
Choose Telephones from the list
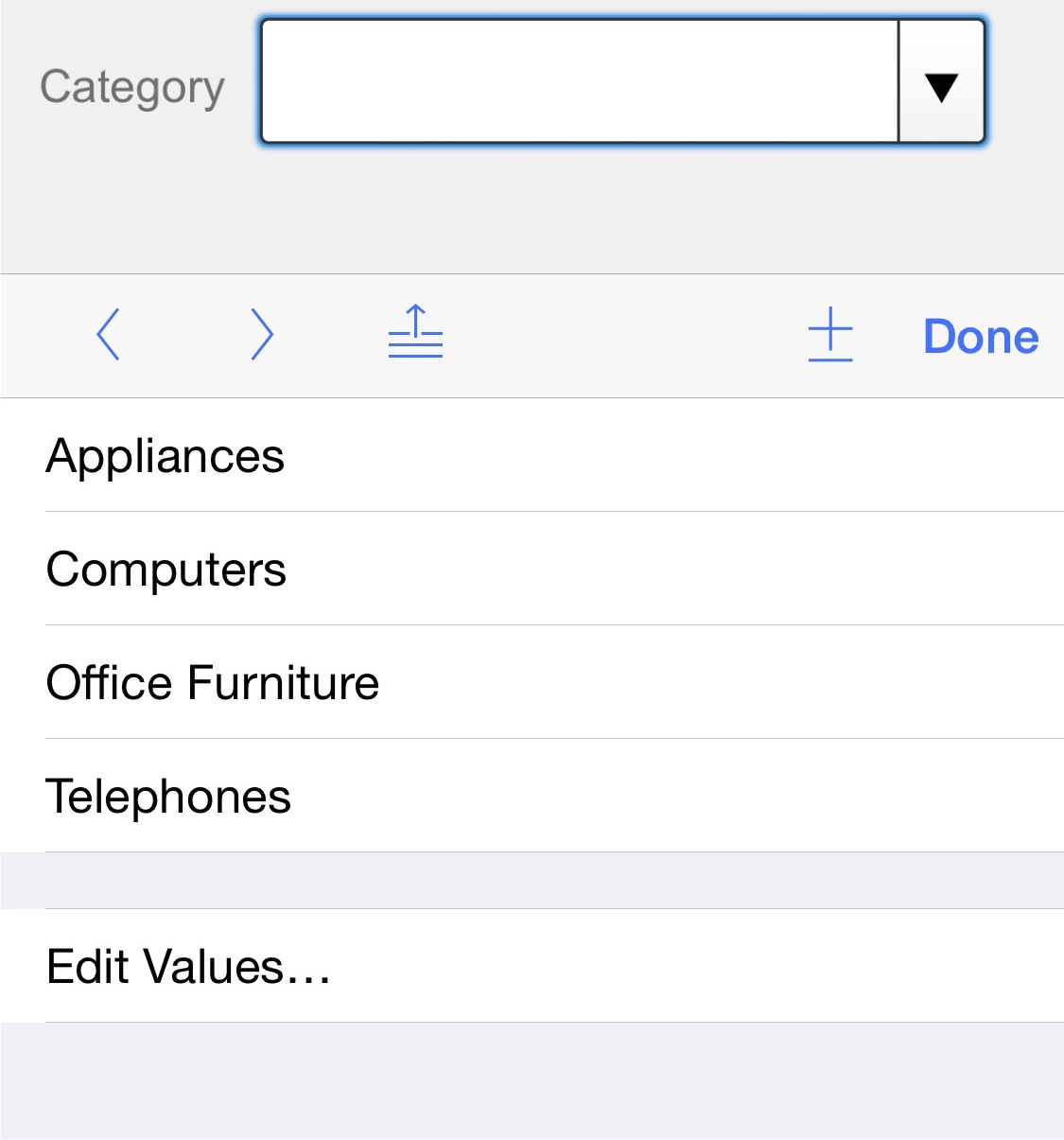[170, 798]
